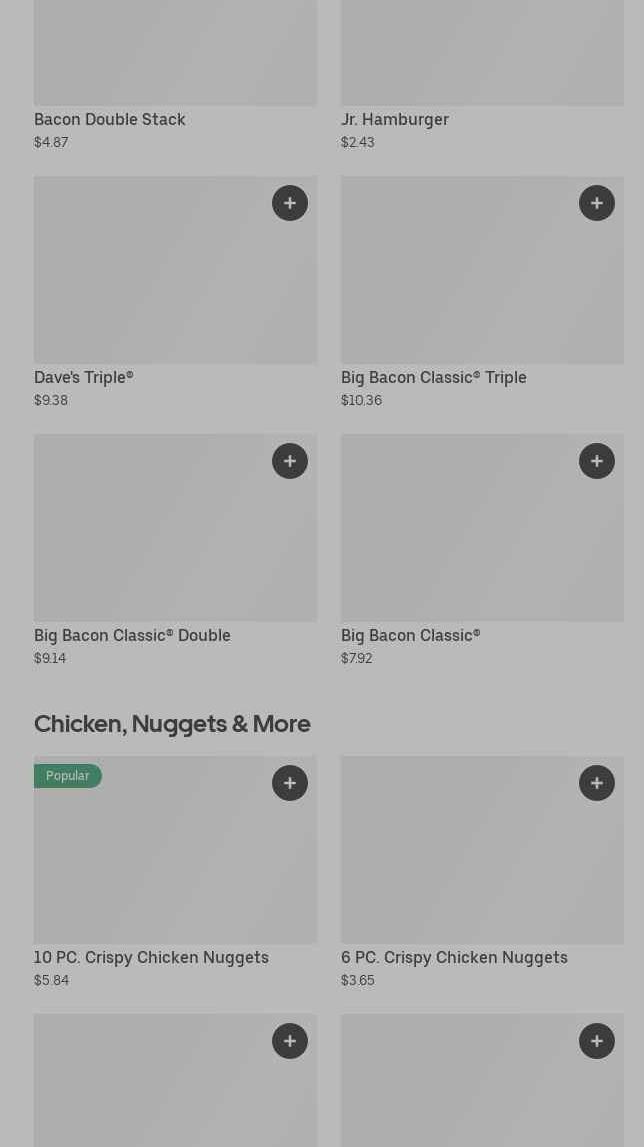Screen dimensions: 644x1147
Task: Add Big Bacon Classic Triple to cart
Action: click(x=597, y=203)
